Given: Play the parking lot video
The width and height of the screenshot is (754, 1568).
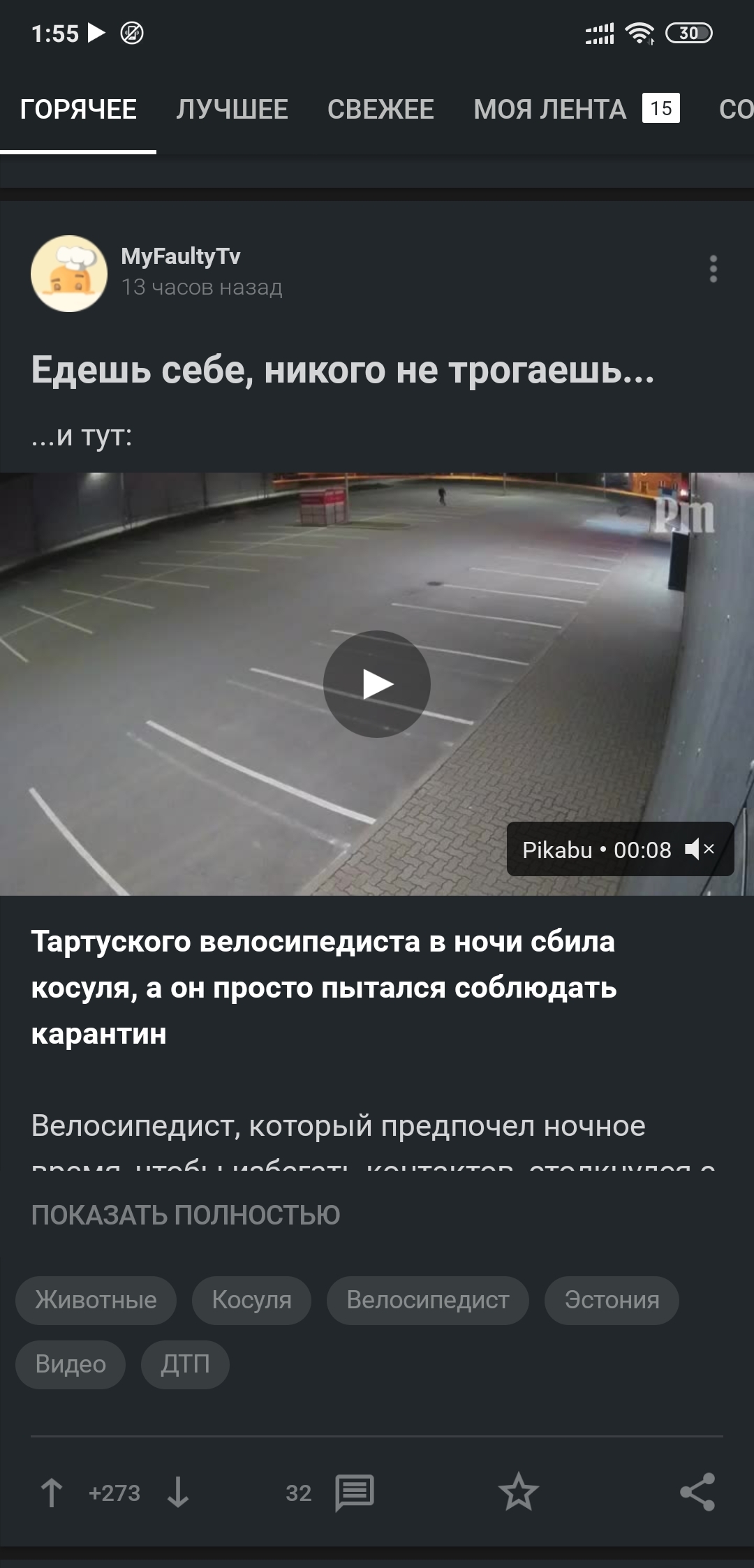Looking at the screenshot, I should pos(377,684).
